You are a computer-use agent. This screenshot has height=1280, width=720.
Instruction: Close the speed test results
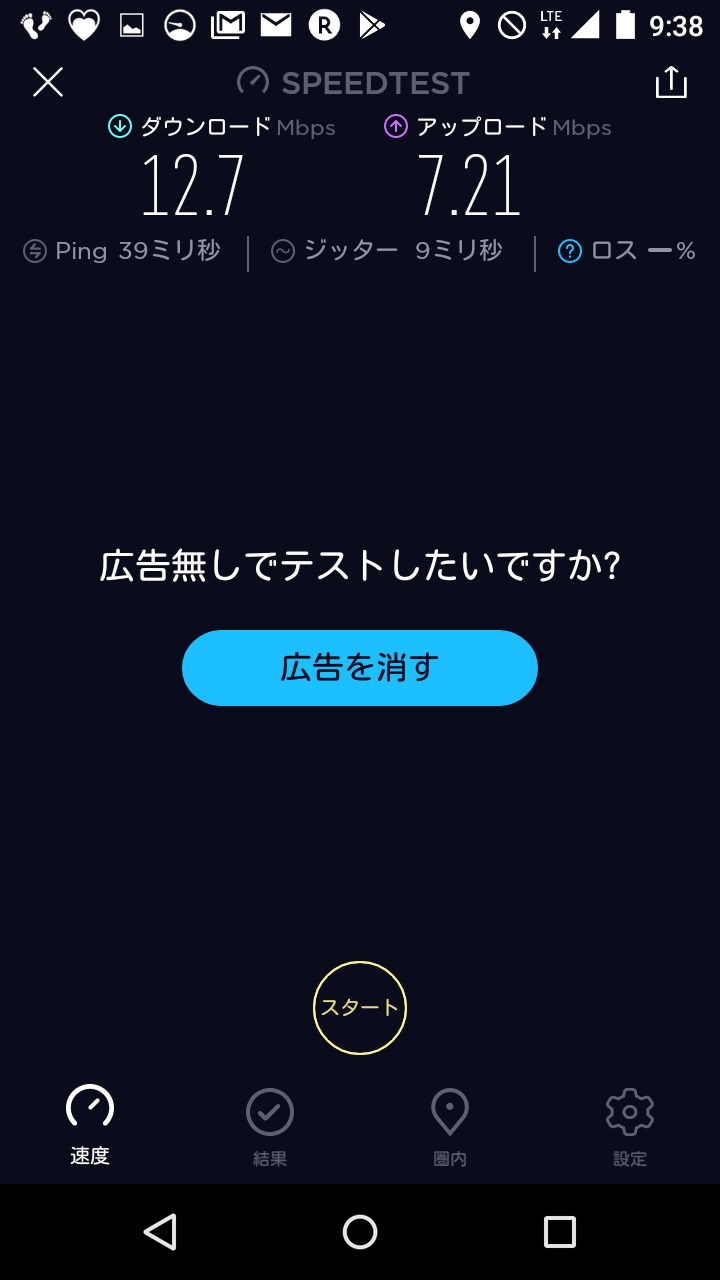48,82
